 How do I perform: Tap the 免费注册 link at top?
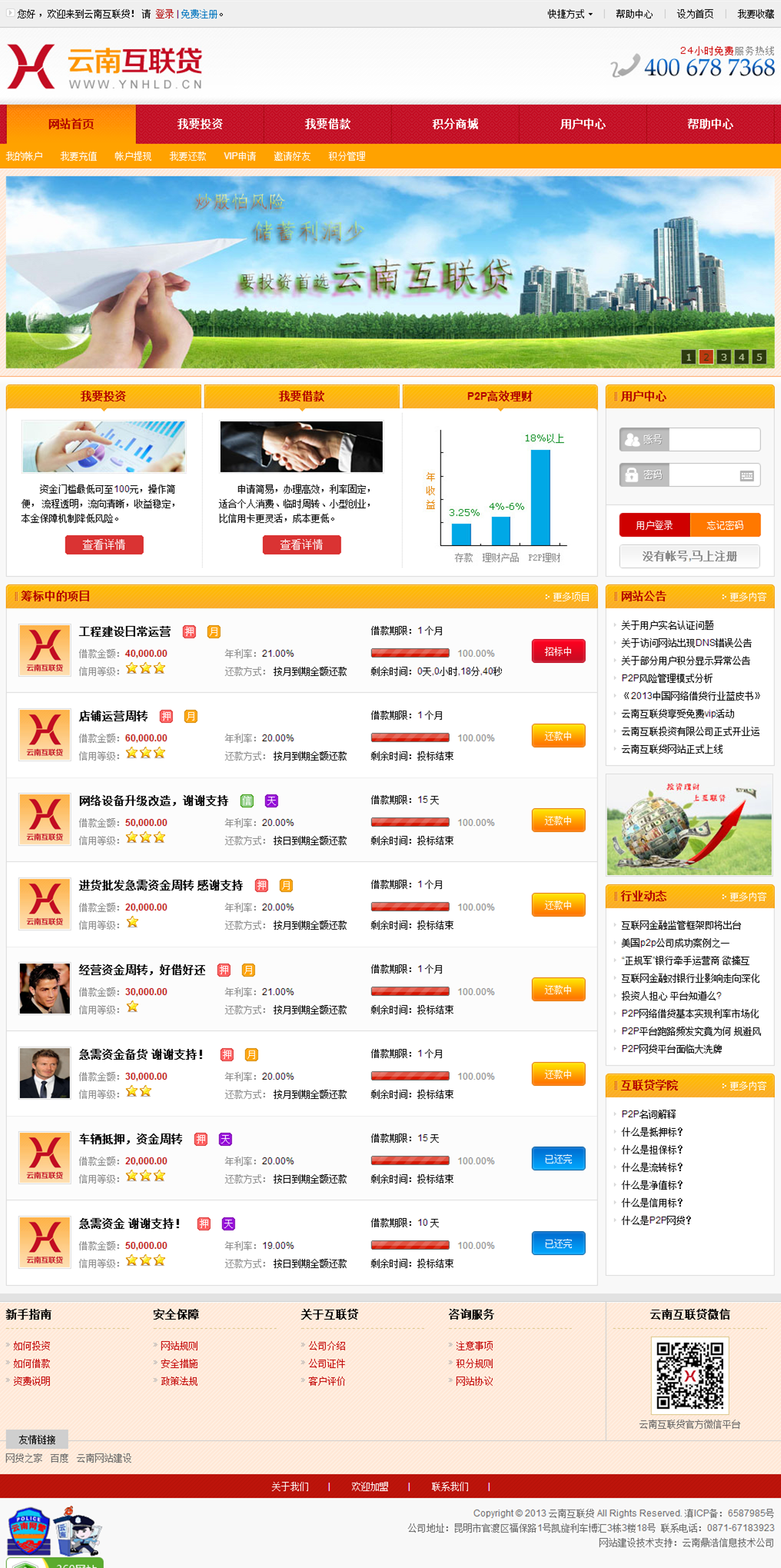coord(199,14)
